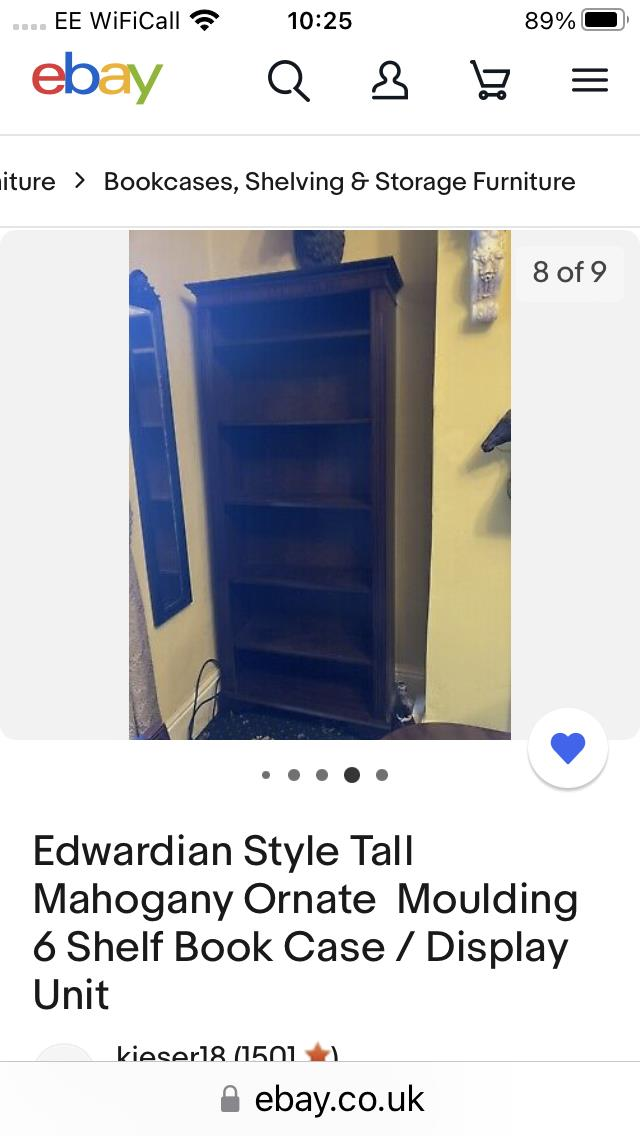
Task: View the shopping cart
Action: [x=490, y=80]
